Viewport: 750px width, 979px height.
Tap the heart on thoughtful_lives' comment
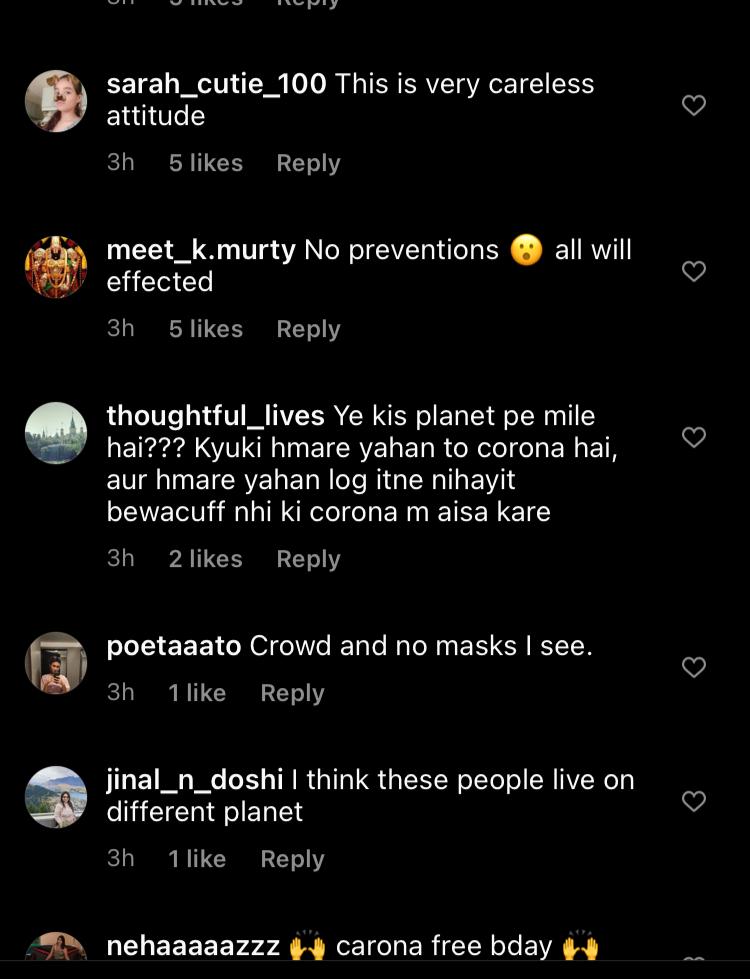[x=693, y=436]
